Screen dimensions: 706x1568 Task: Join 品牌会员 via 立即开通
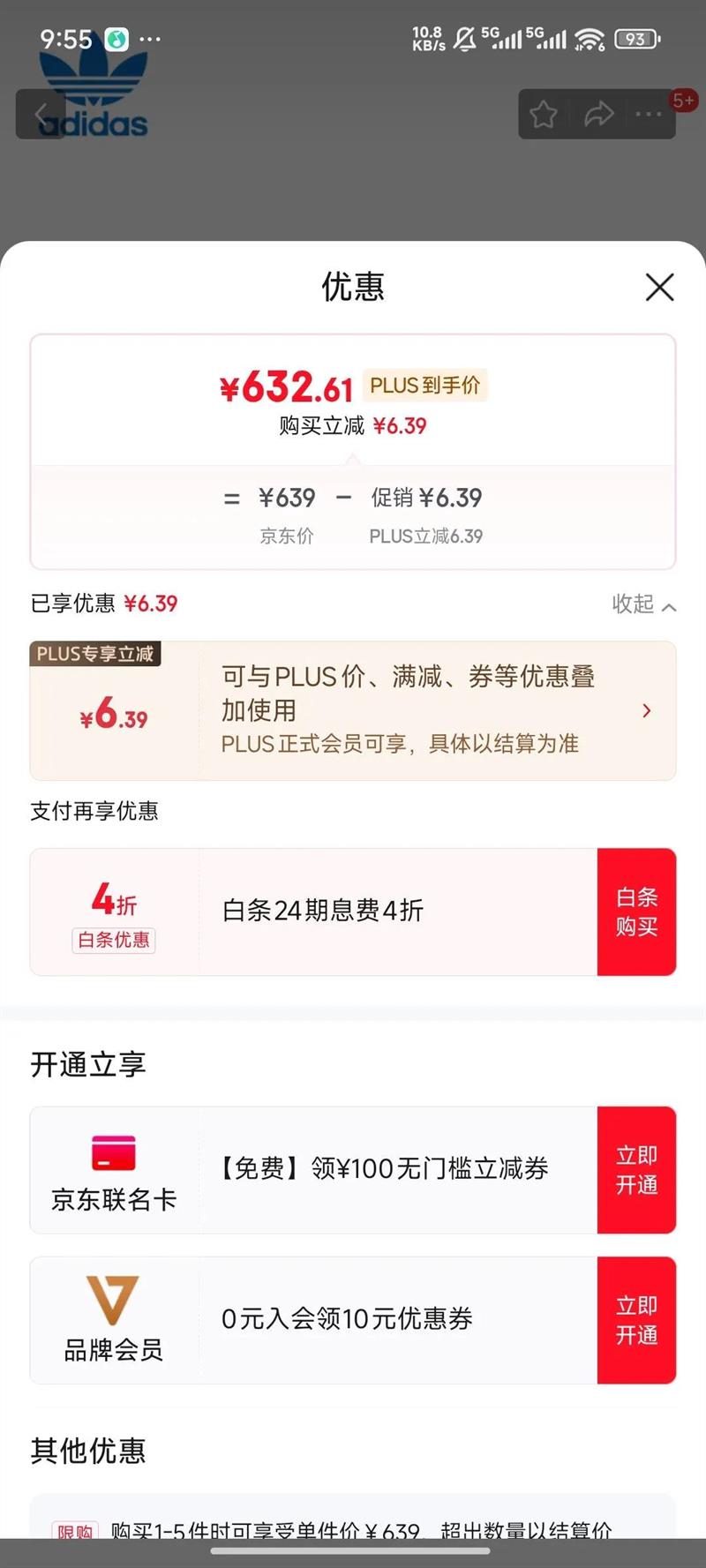636,1320
